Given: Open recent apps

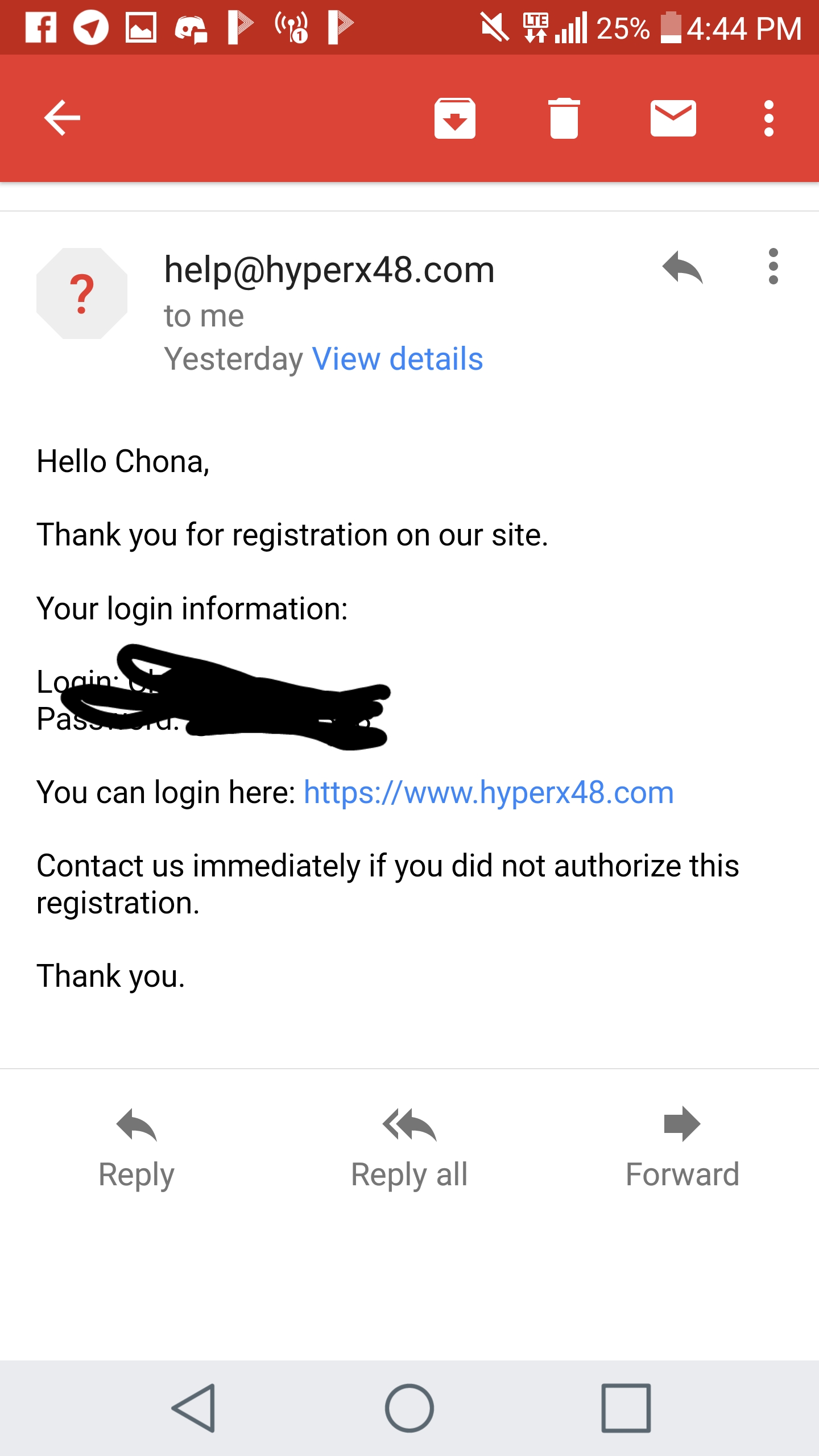Looking at the screenshot, I should click(x=626, y=1408).
